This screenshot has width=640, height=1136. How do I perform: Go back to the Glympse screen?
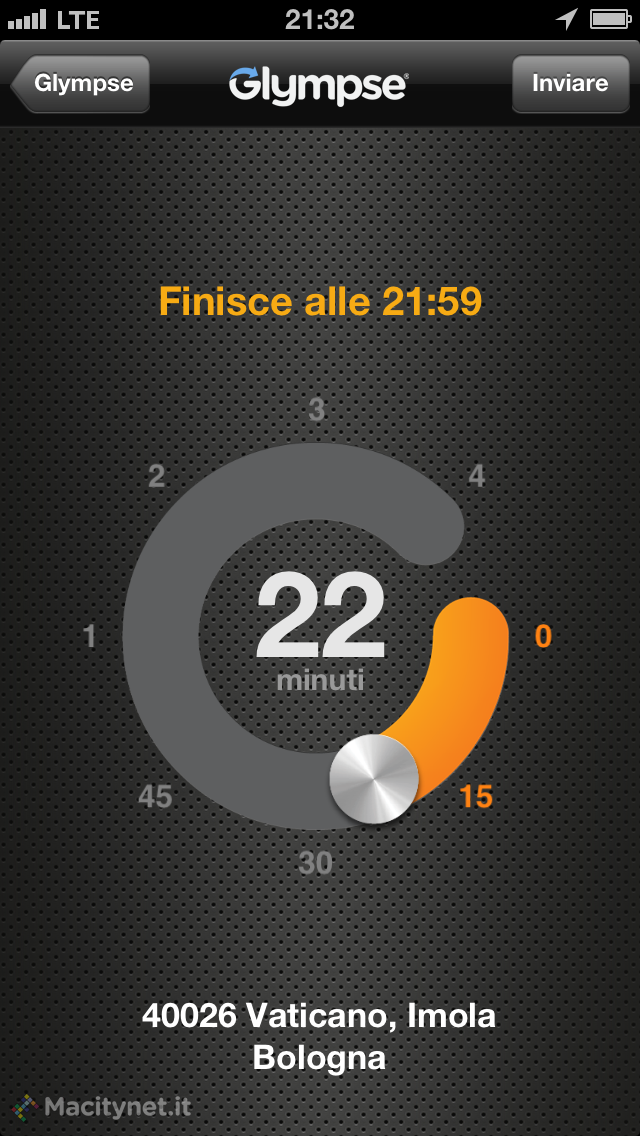click(x=82, y=84)
